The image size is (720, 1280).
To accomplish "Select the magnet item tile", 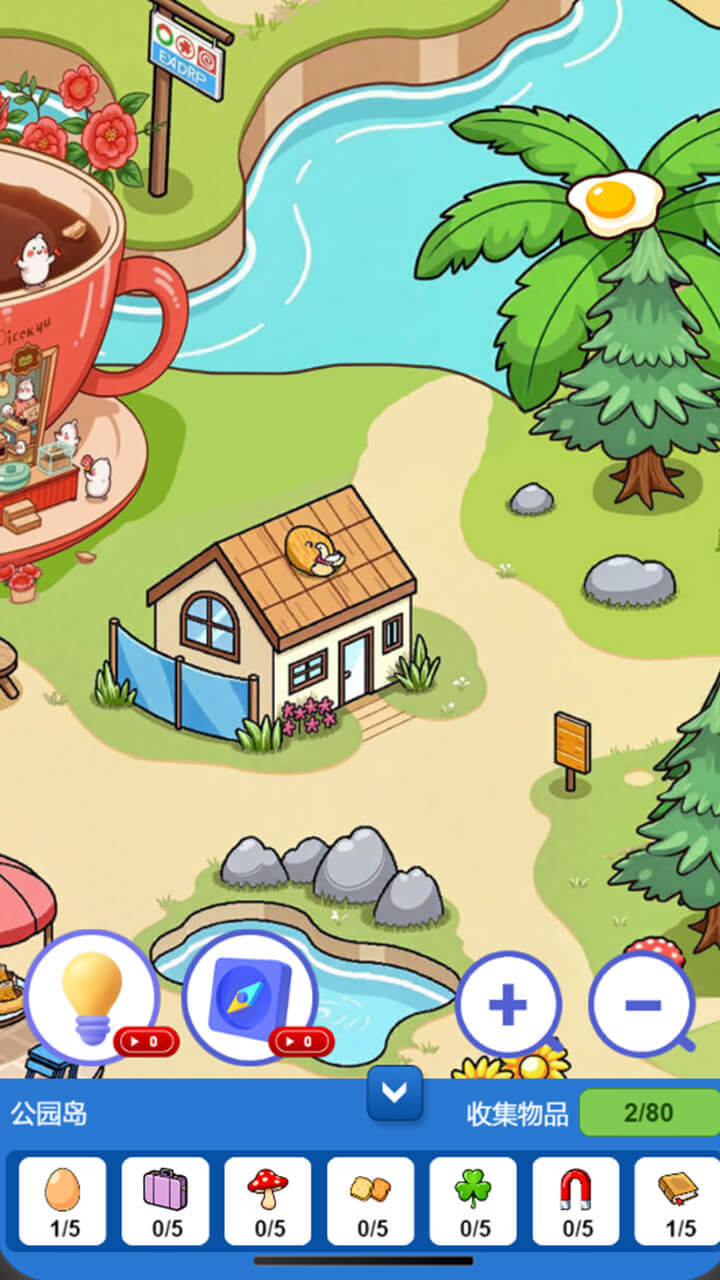I will (575, 1200).
